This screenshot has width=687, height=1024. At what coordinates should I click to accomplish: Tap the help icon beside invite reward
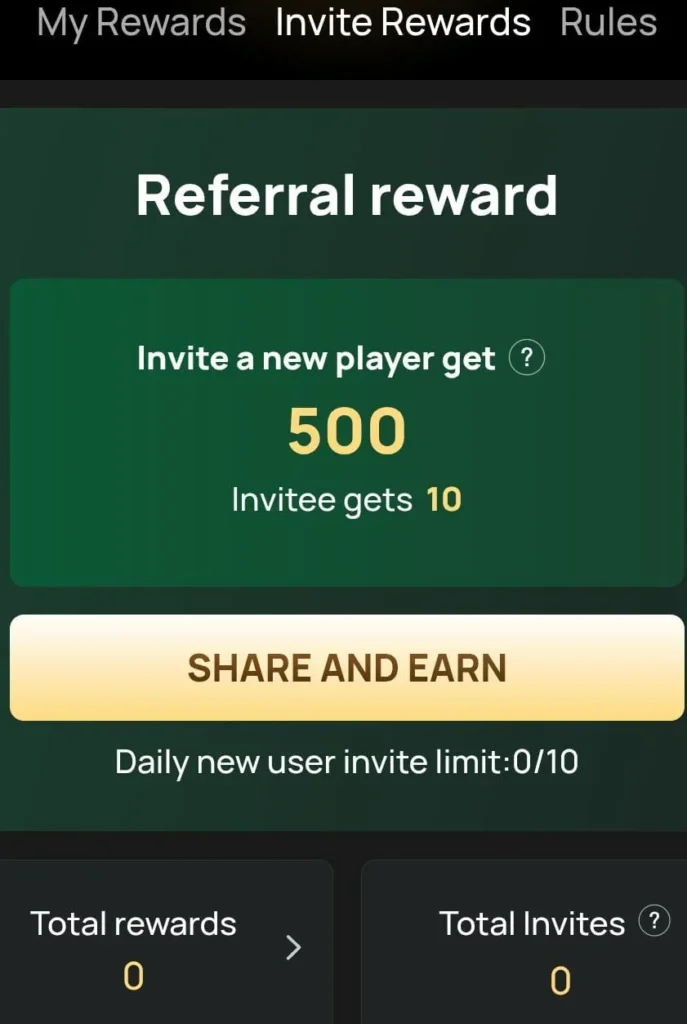tap(527, 358)
